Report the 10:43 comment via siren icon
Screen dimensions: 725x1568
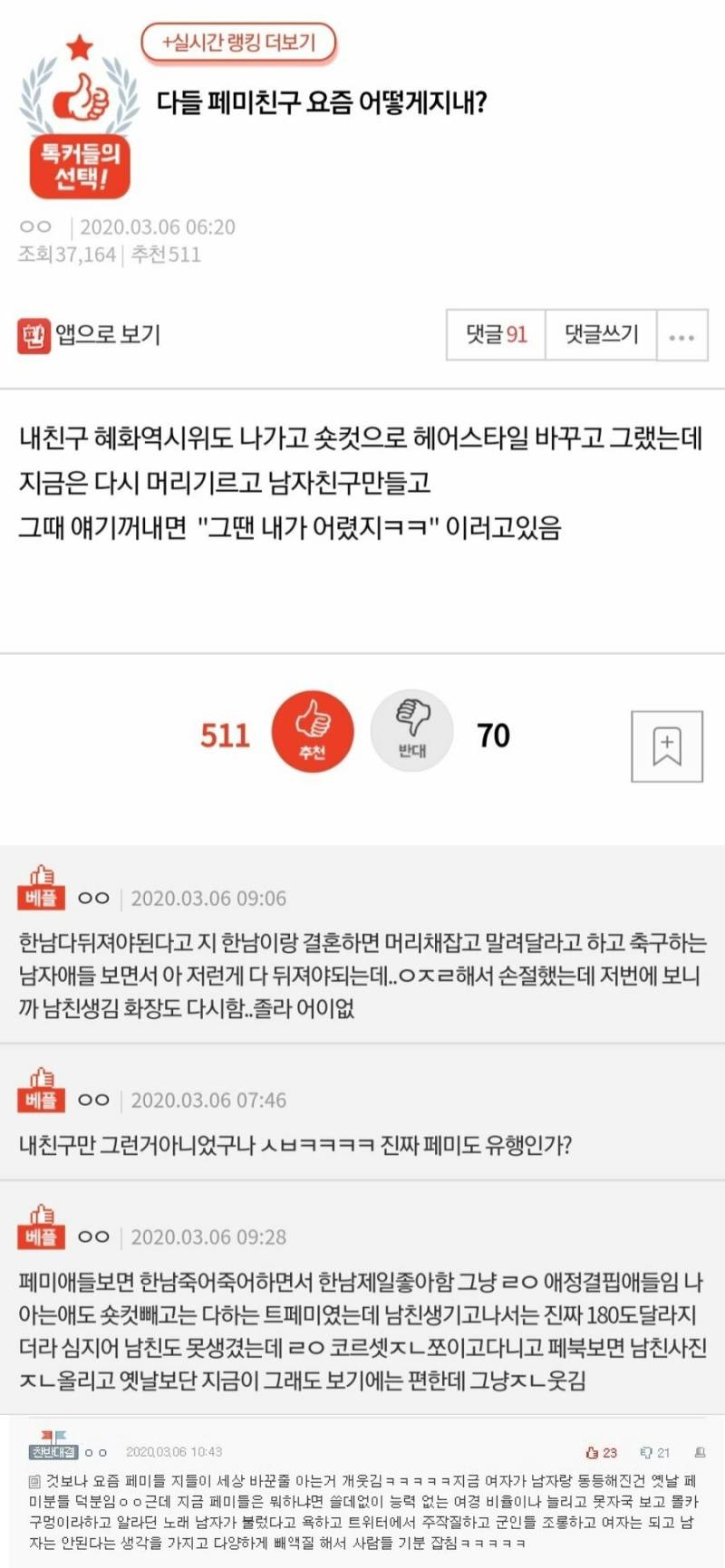699,1452
